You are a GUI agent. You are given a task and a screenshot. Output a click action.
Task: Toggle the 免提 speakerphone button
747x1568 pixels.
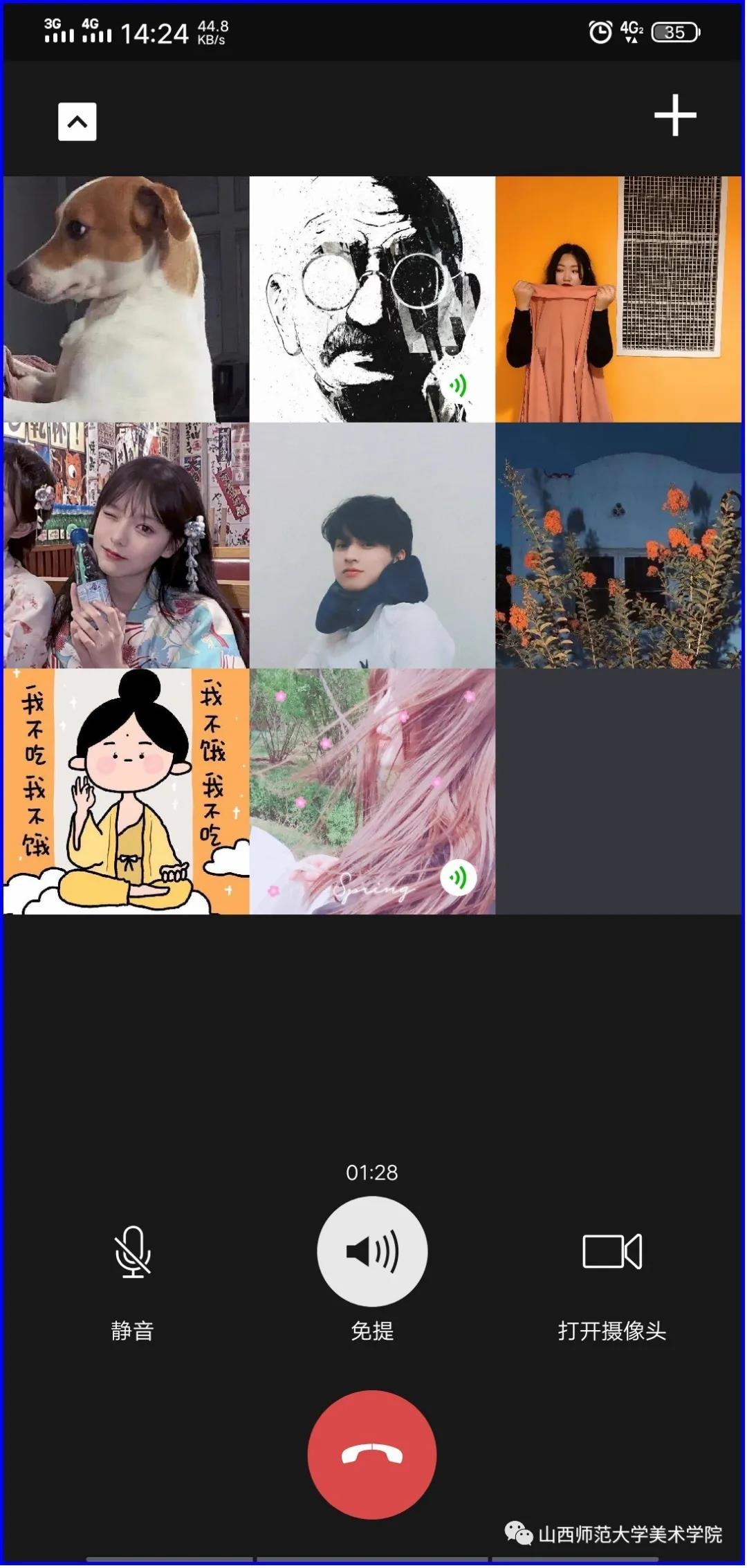372,1252
